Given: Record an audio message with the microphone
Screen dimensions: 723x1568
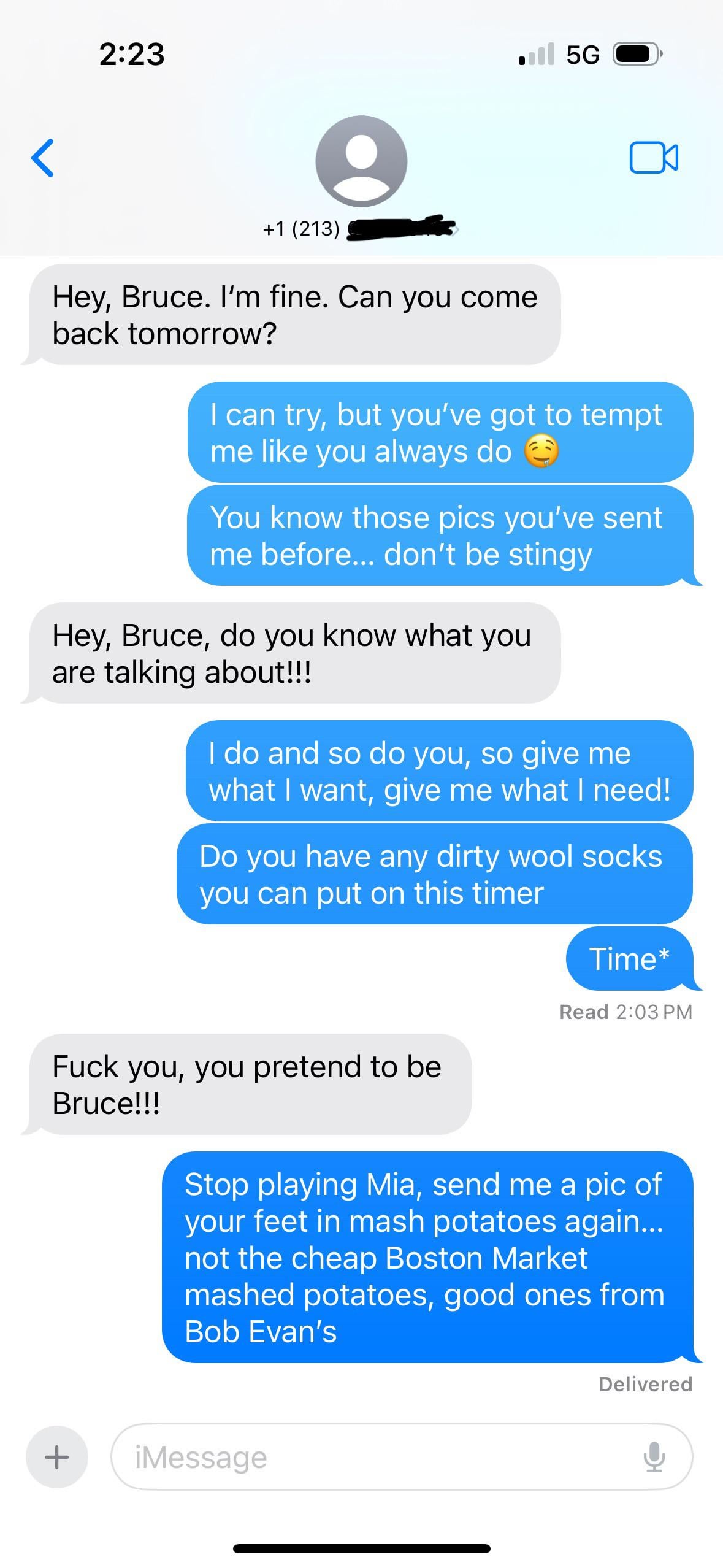Looking at the screenshot, I should click(x=654, y=1457).
